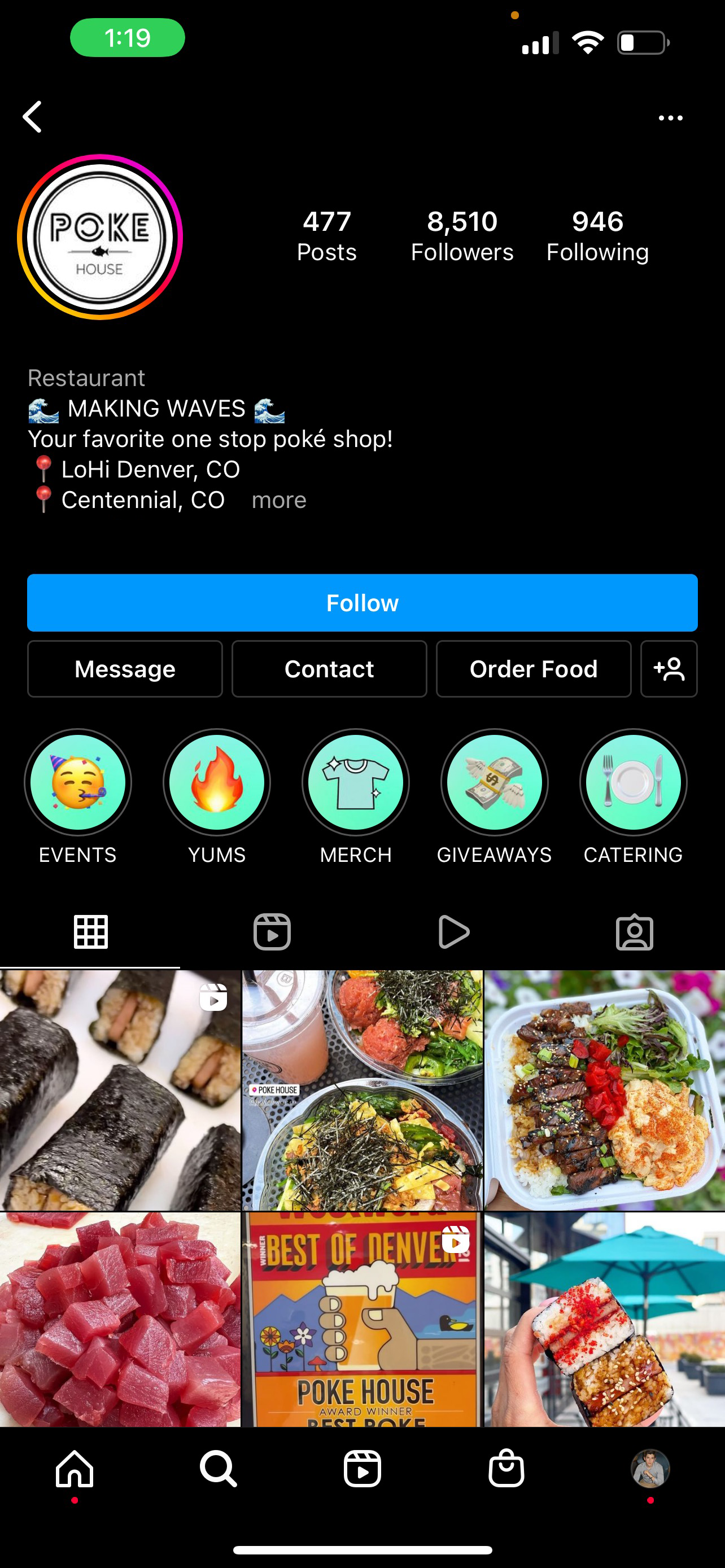Show suggested accounts with the add-person icon
The width and height of the screenshot is (725, 1568).
669,669
